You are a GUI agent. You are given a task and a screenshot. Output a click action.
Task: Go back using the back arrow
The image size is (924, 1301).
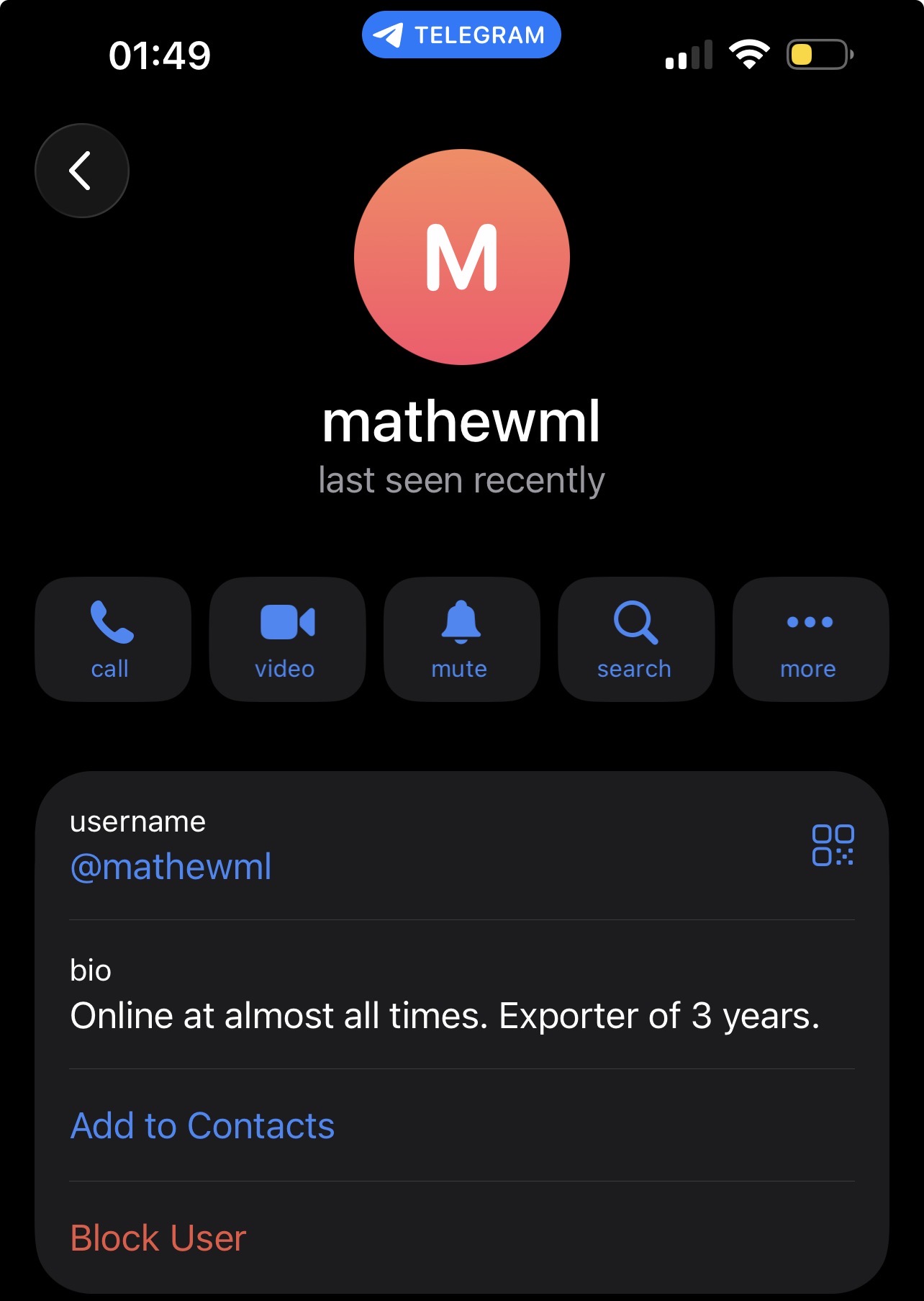point(82,171)
